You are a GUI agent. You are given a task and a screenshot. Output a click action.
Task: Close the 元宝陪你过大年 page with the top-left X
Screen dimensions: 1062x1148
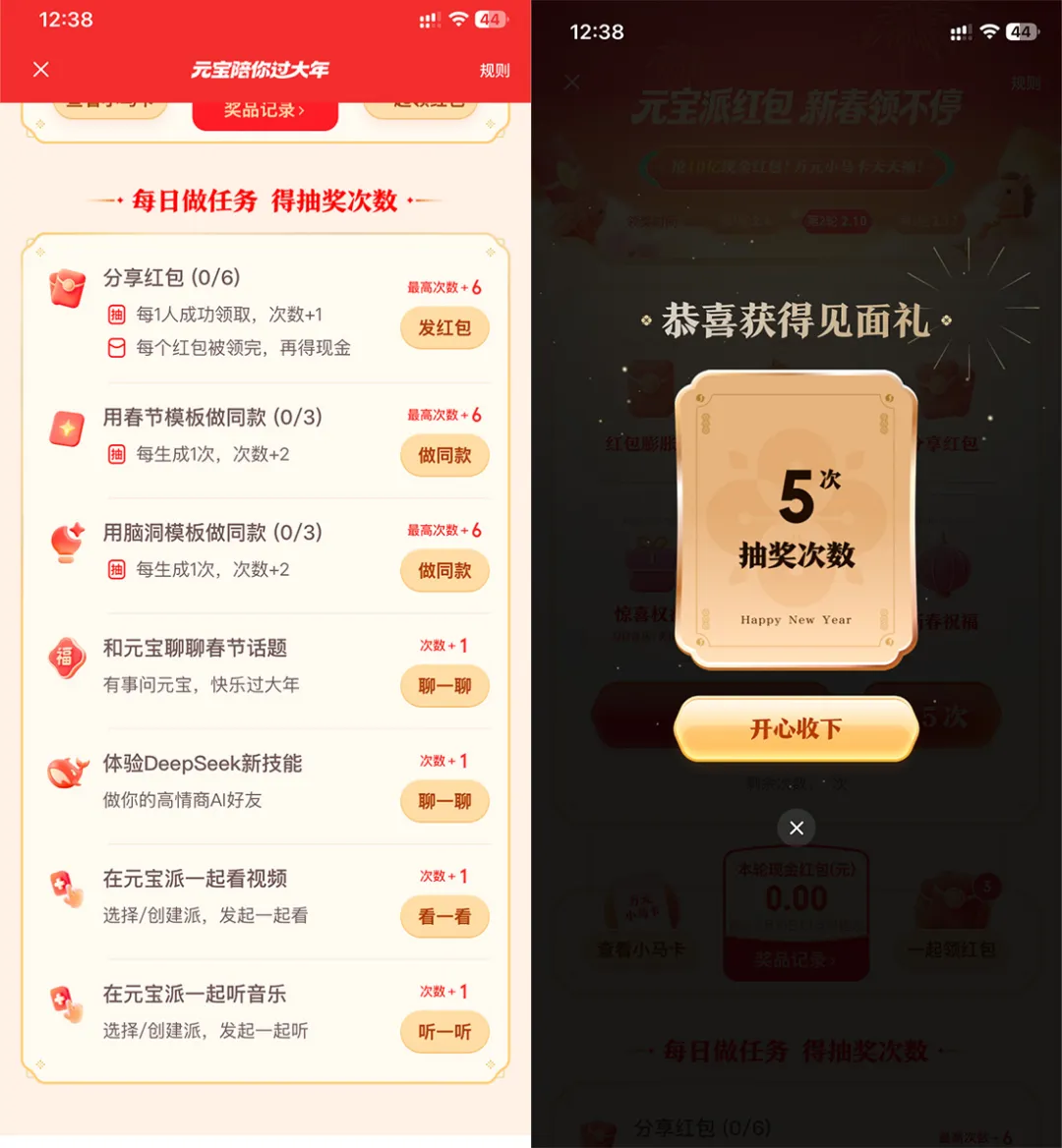[41, 70]
